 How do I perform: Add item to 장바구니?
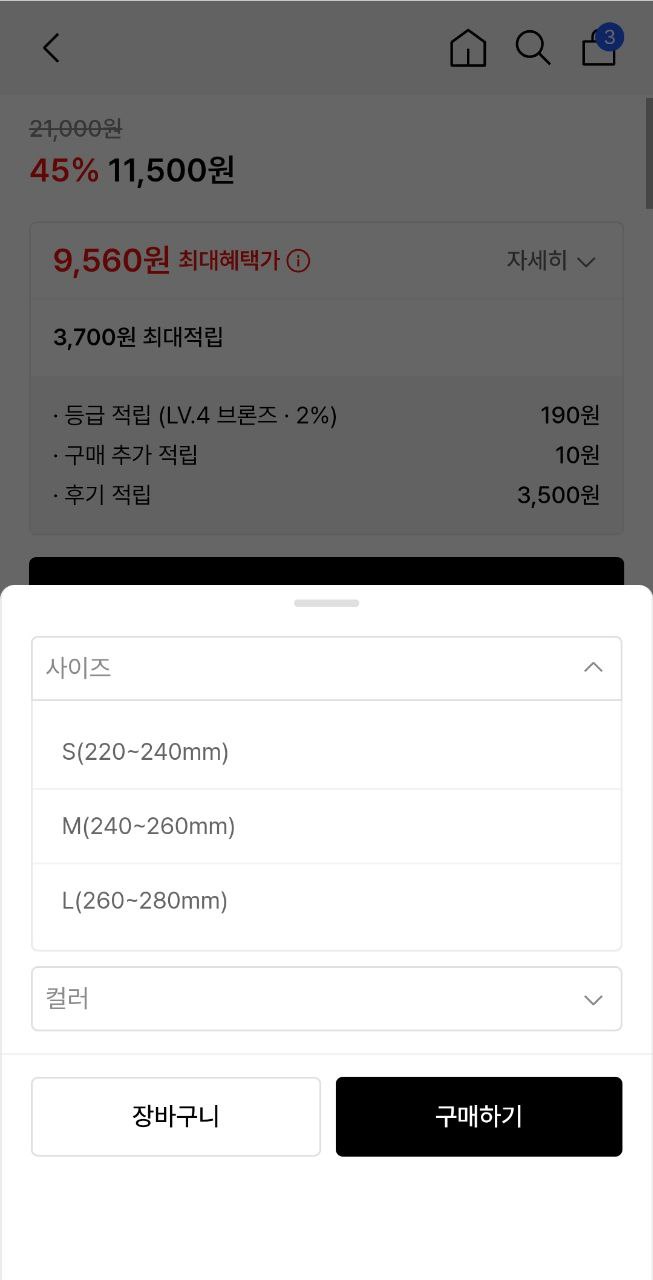click(x=176, y=1116)
